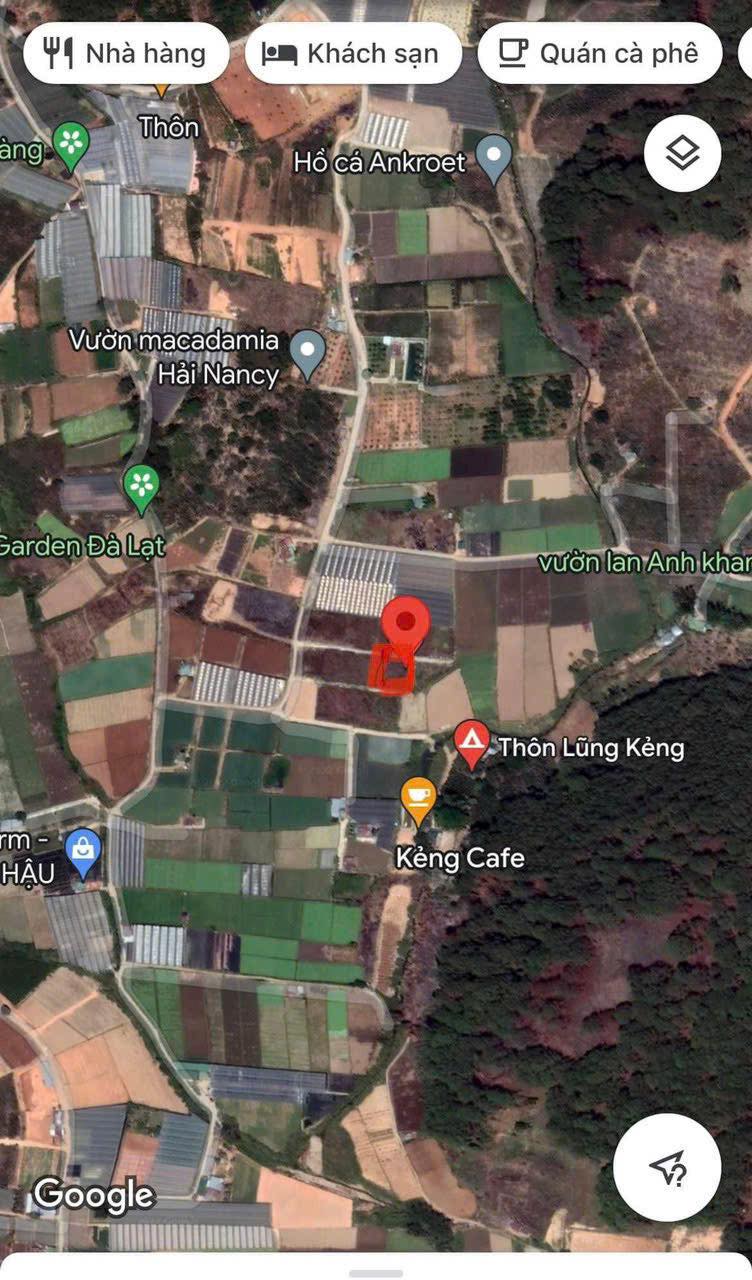Toggle the Quán cà phê filter chip
Image resolution: width=752 pixels, height=1280 pixels.
coord(600,53)
